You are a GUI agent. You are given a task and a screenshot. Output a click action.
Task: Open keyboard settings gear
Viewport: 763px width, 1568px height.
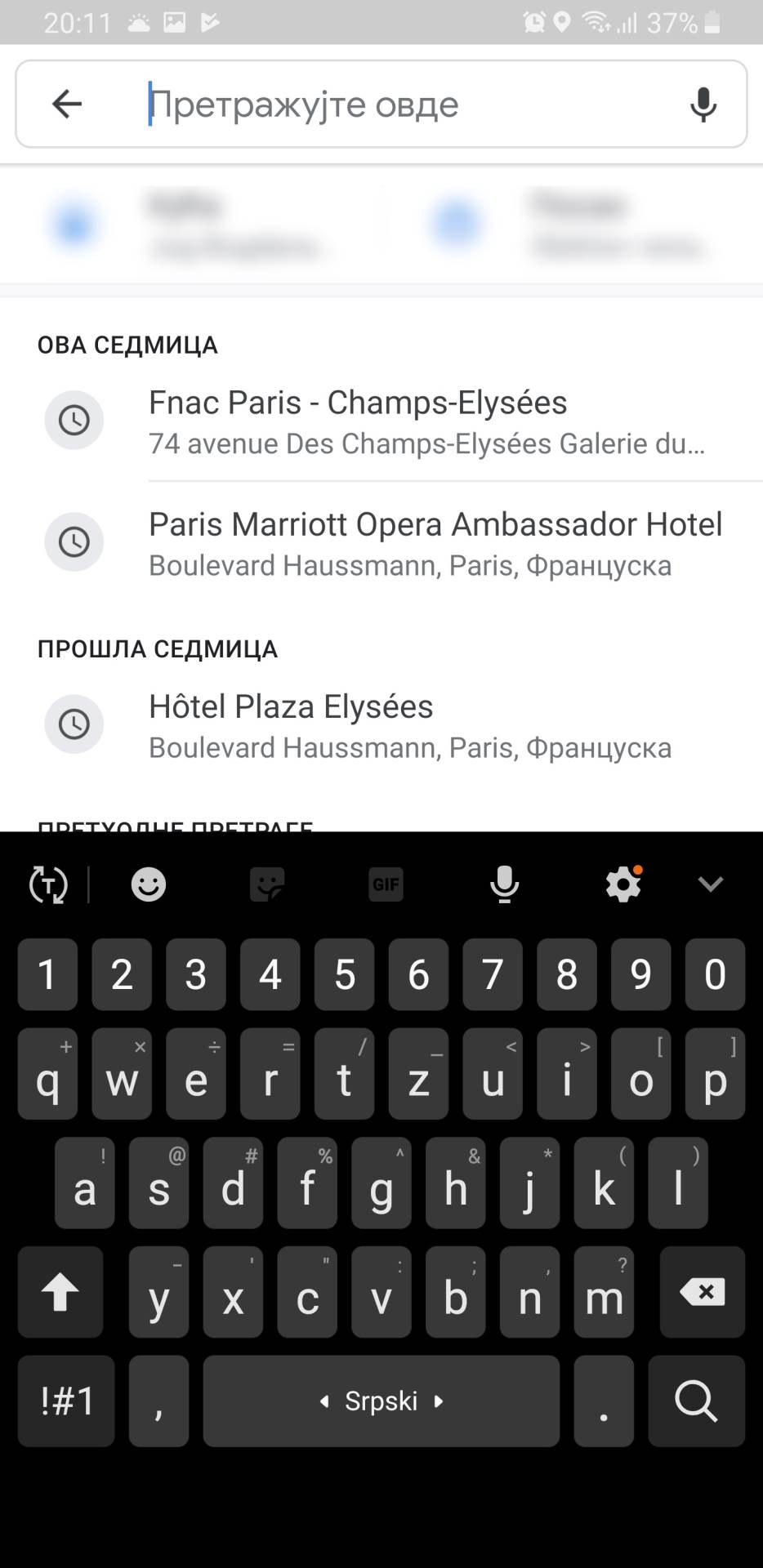click(623, 884)
